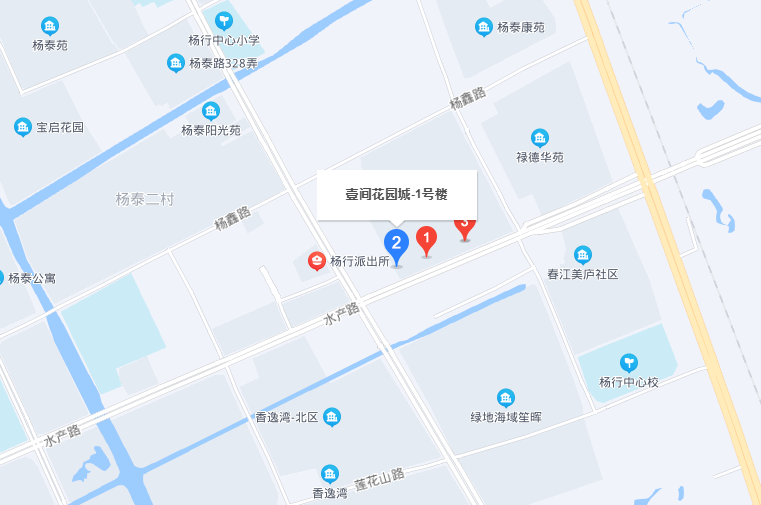Open the 壹间花园城-1号楼 info bubble

click(397, 195)
